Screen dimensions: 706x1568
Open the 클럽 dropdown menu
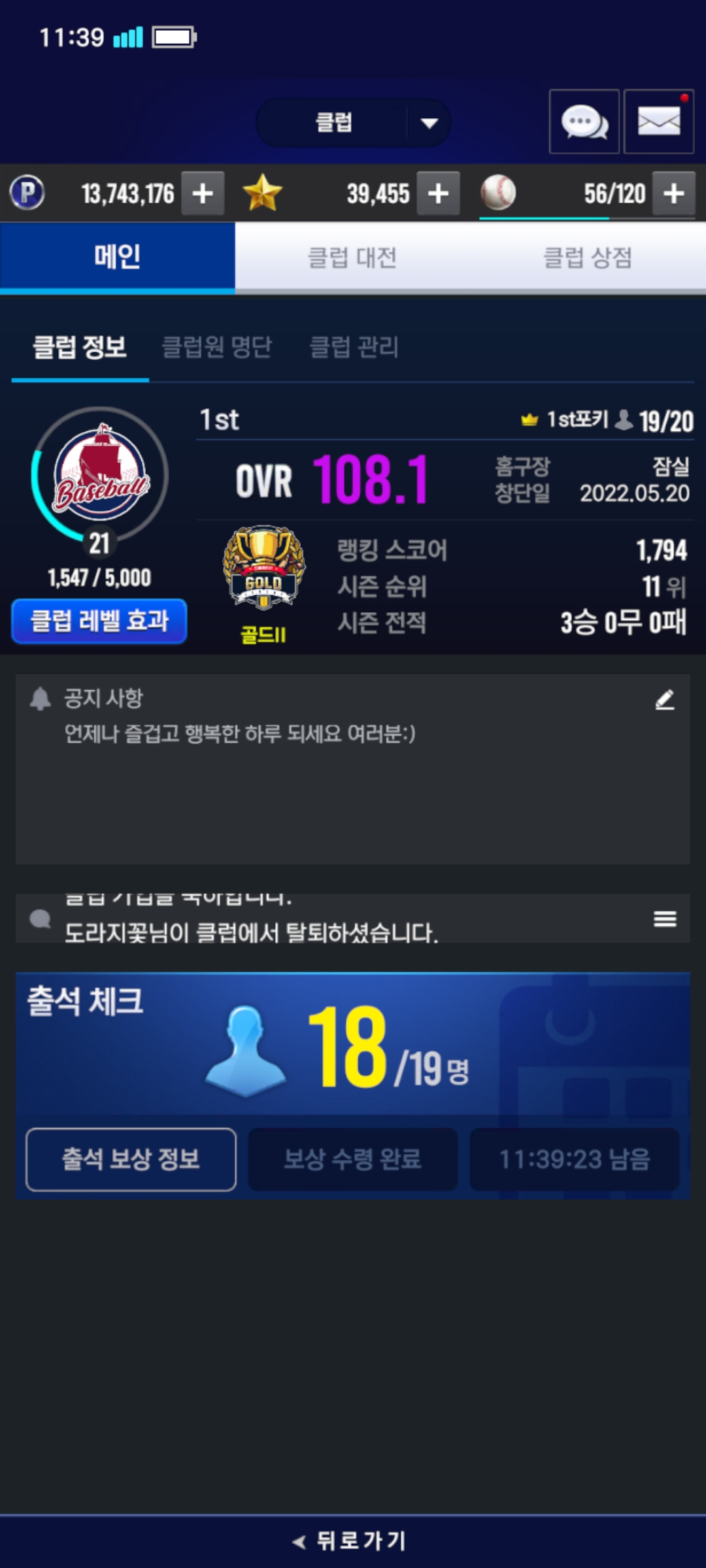[354, 123]
